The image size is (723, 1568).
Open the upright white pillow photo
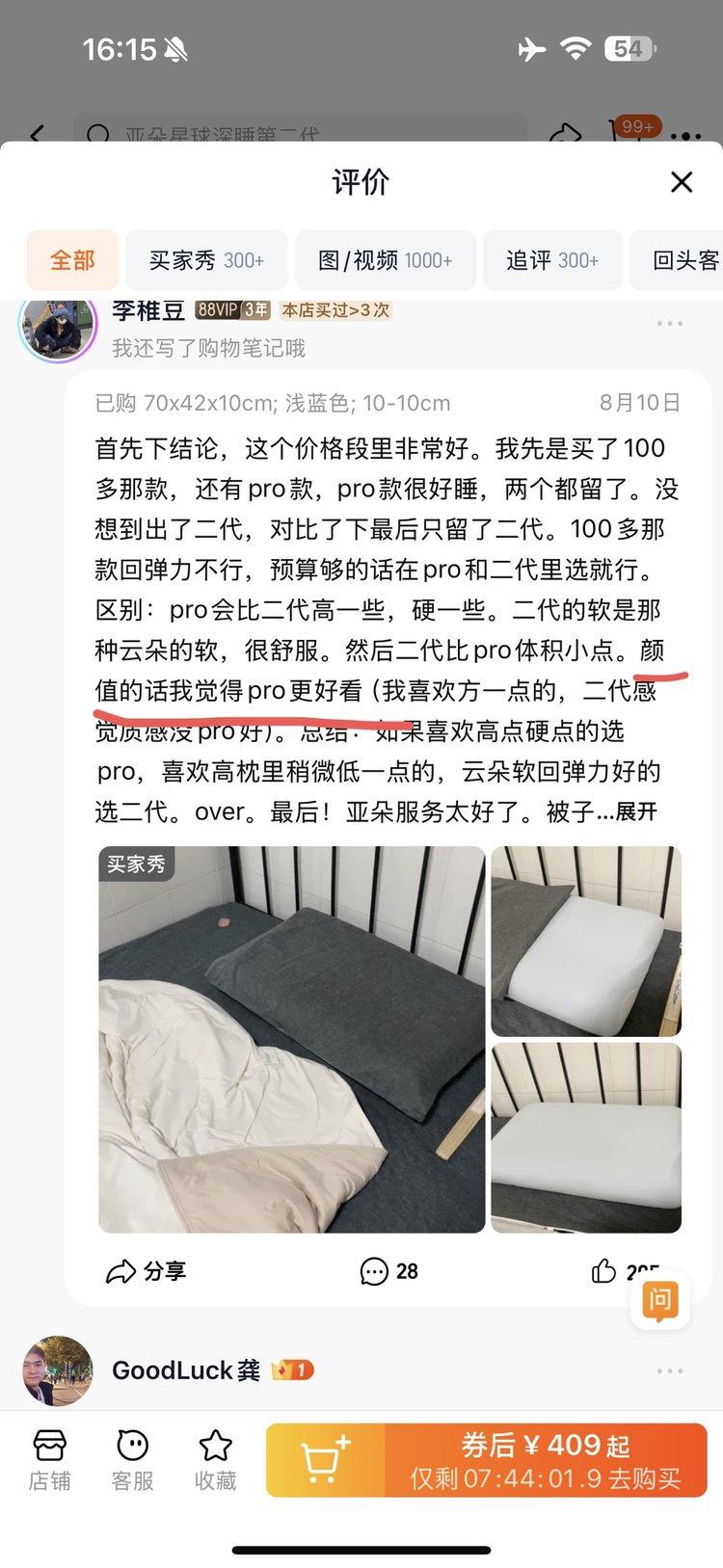[x=586, y=941]
